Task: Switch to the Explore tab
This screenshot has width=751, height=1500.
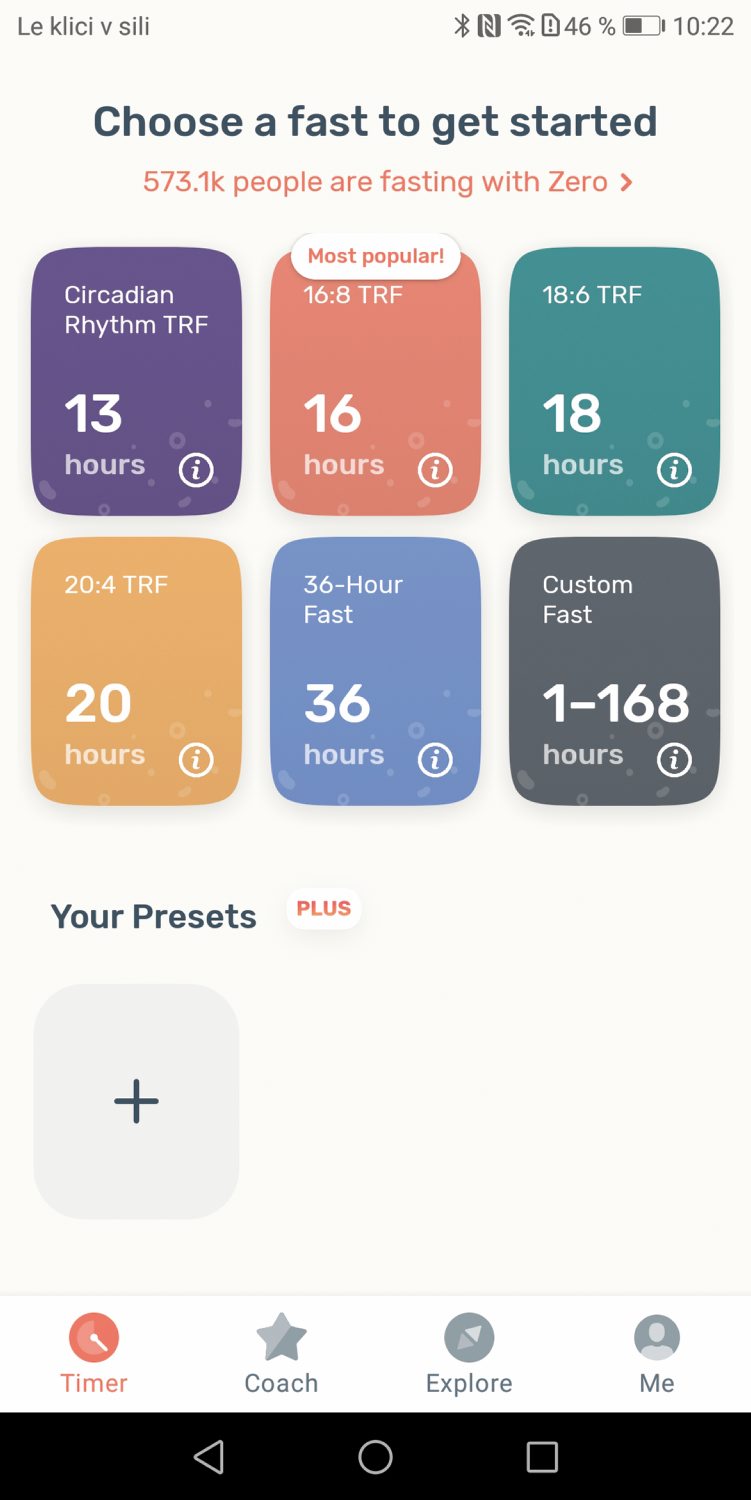Action: (x=469, y=1355)
